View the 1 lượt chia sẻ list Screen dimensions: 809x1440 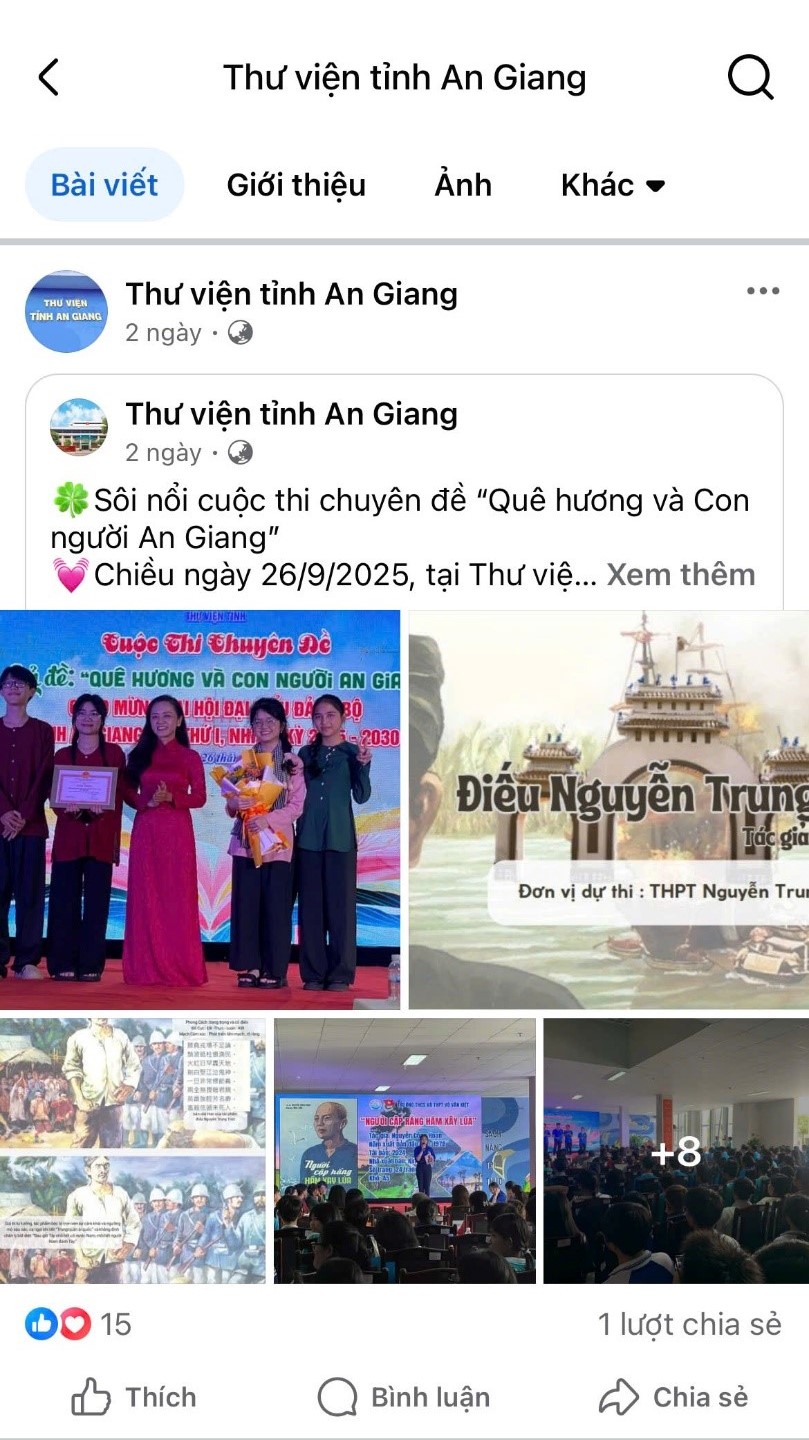tap(689, 1325)
